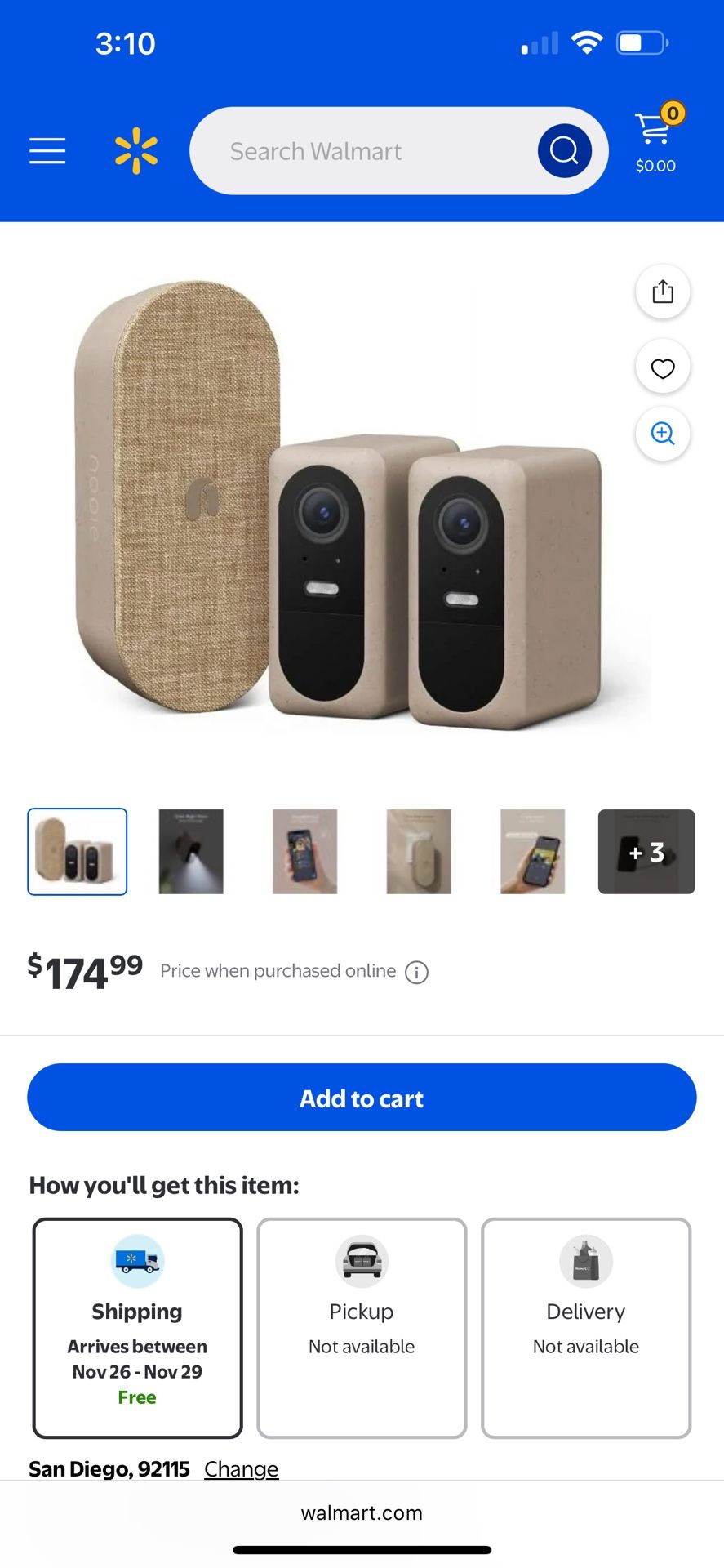Select the Shipping option

[138, 1328]
